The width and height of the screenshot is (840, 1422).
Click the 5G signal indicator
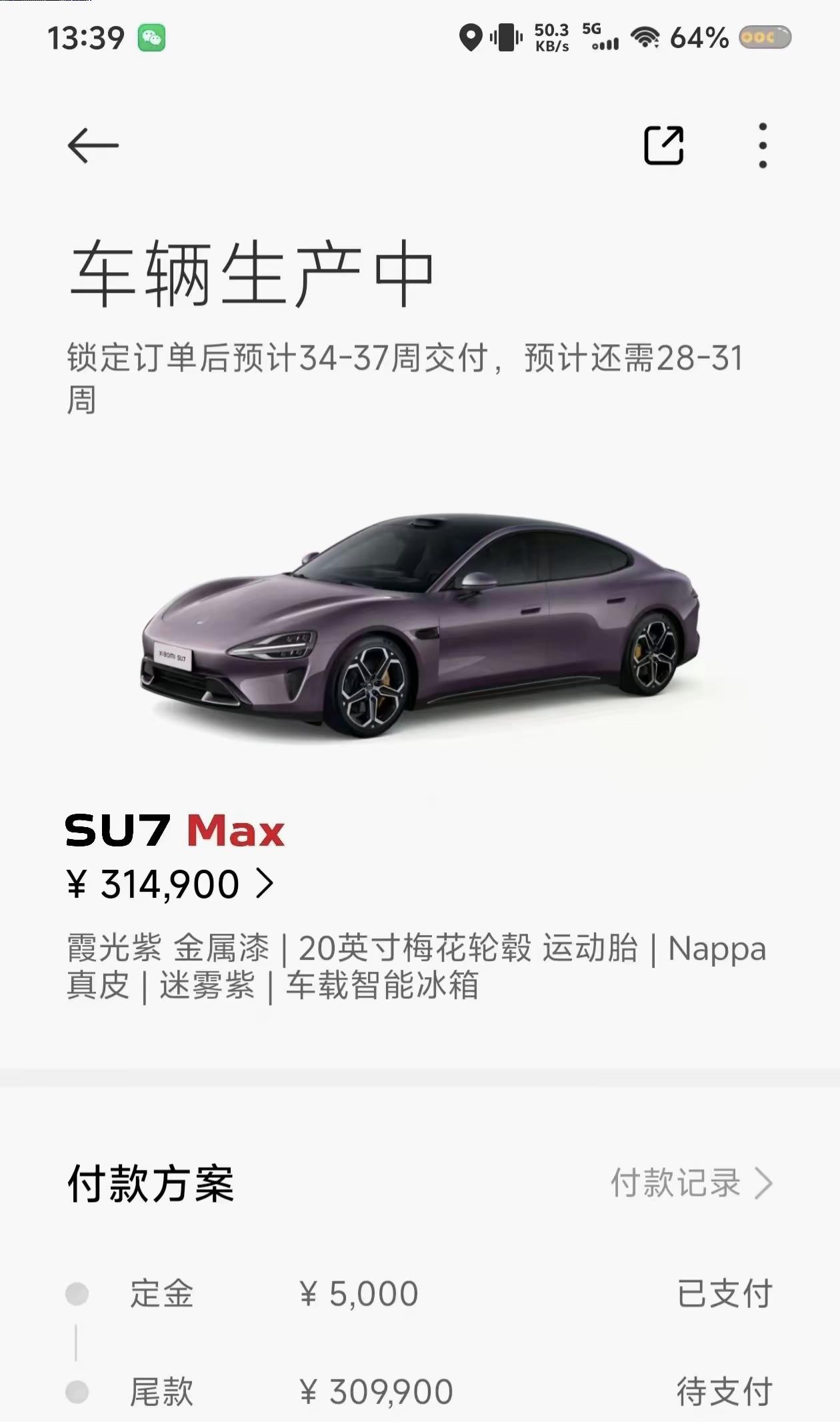pos(600,39)
